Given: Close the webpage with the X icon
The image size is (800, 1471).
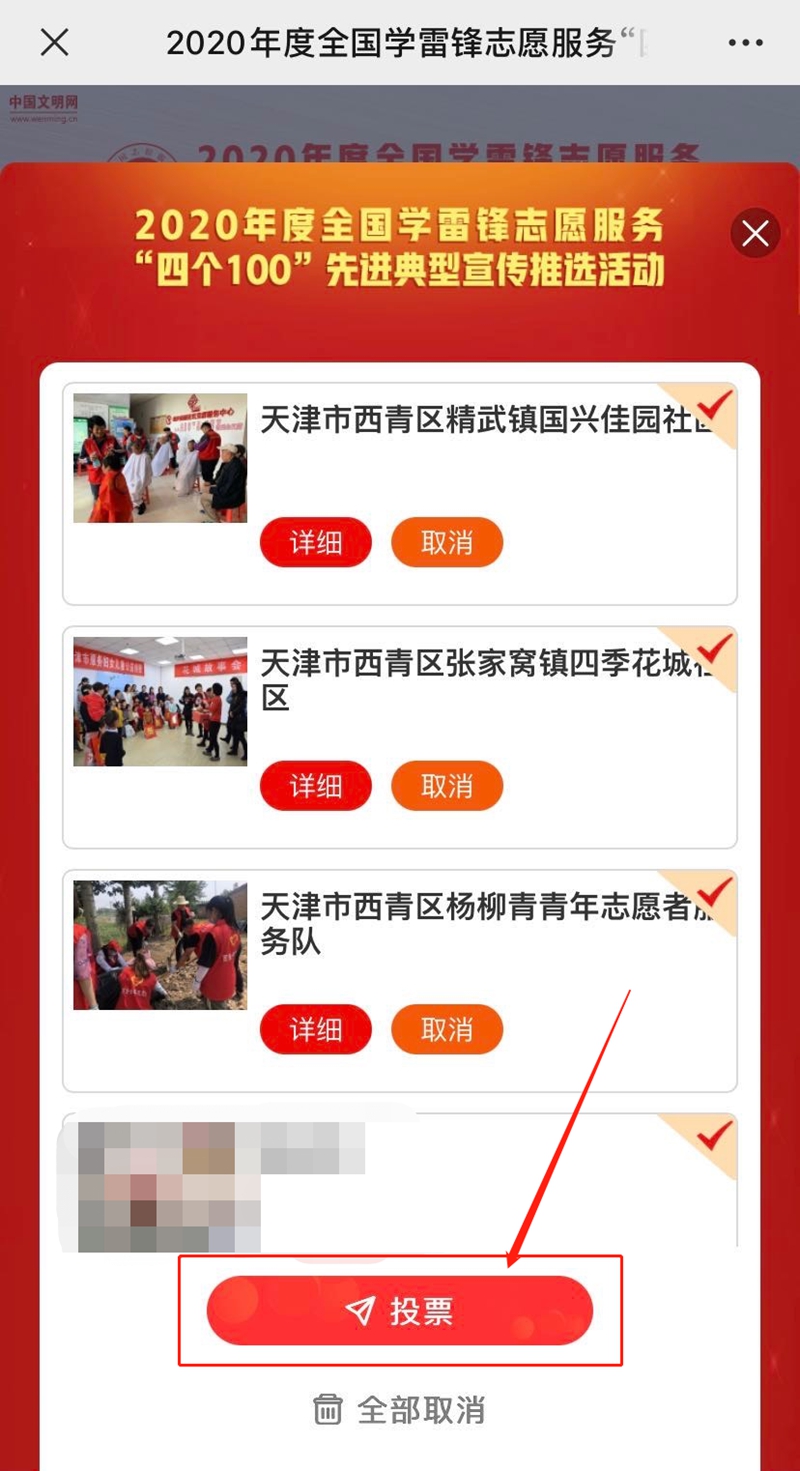Looking at the screenshot, I should pos(54,42).
